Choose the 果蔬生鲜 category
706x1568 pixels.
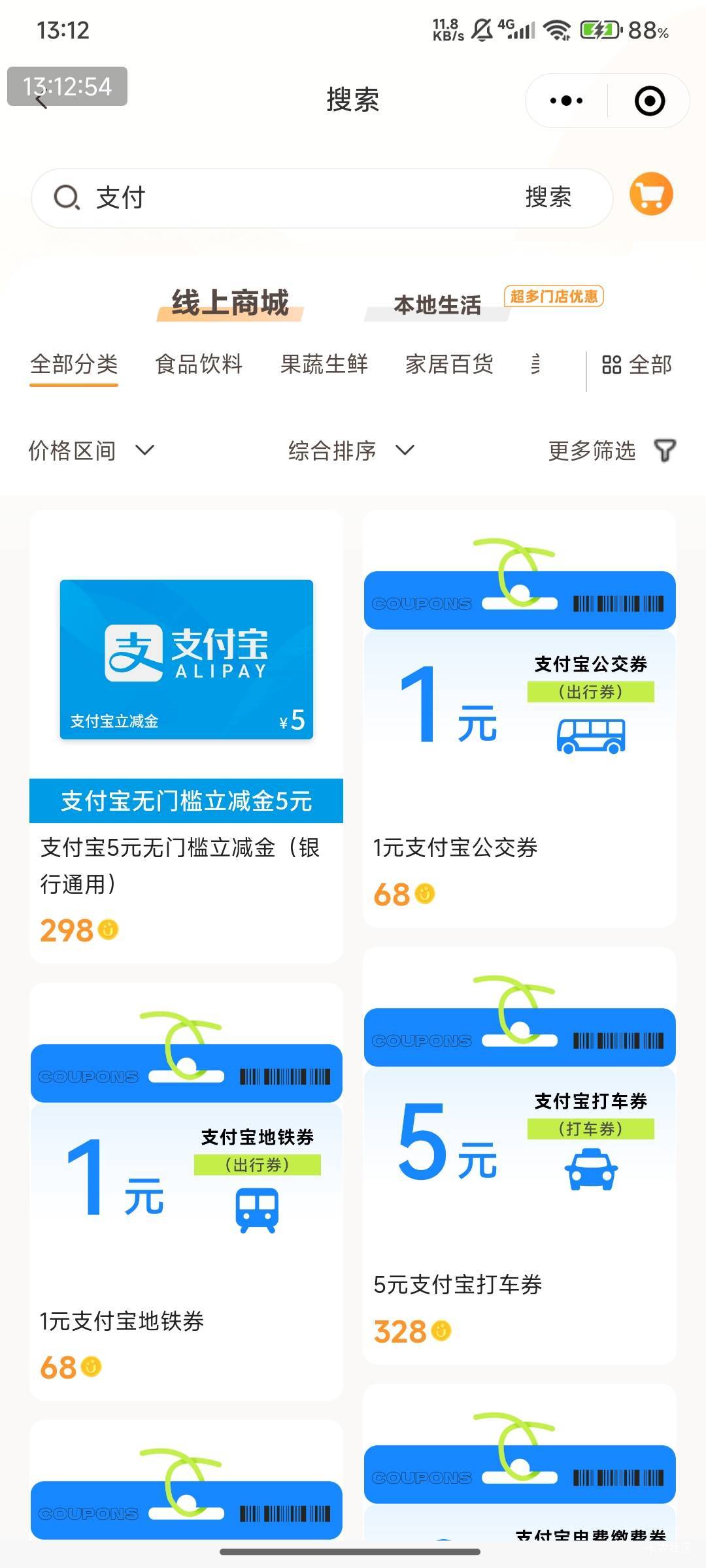pyautogui.click(x=324, y=365)
